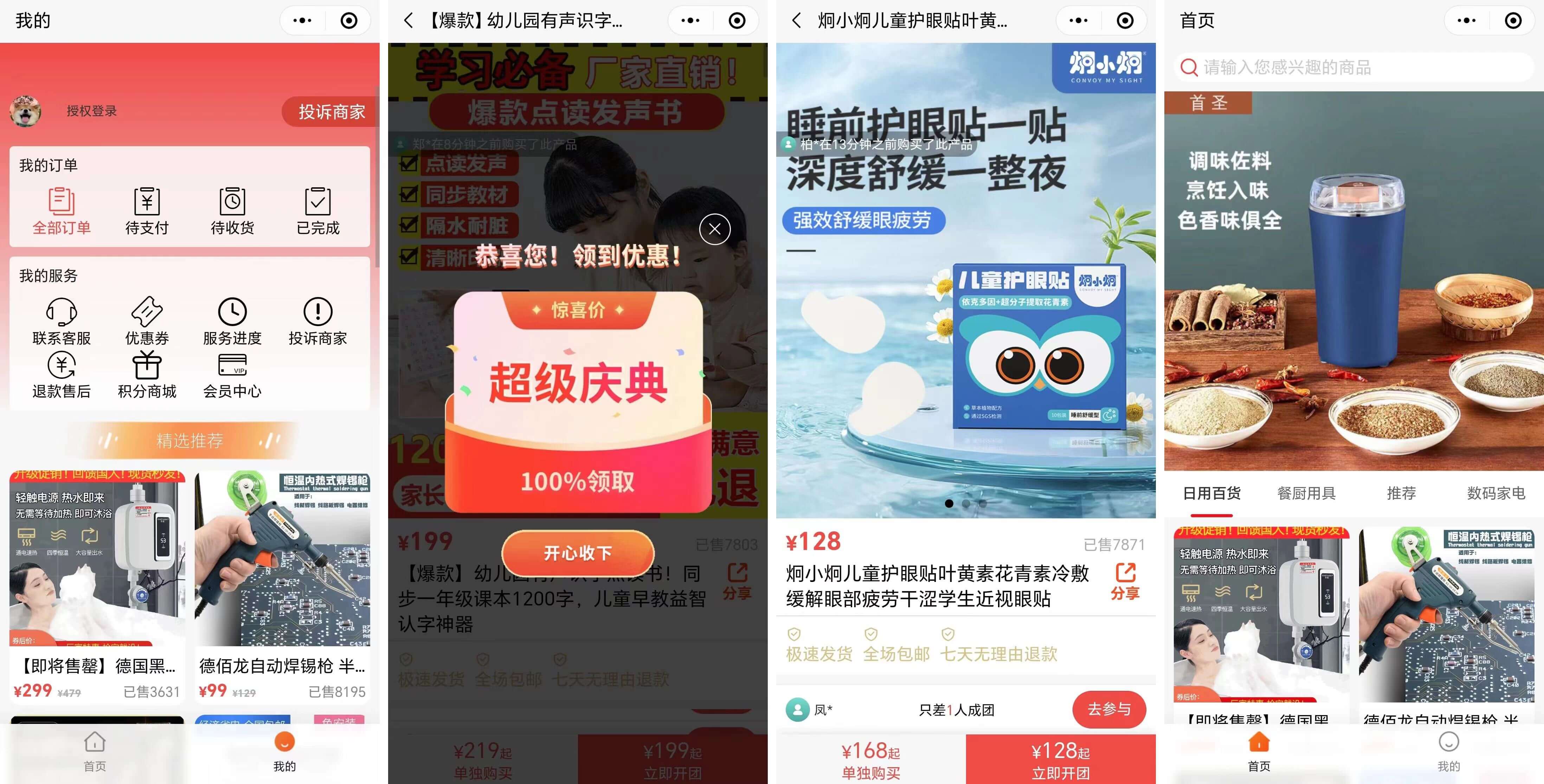1544x784 pixels.
Task: Switch to the 数码家电 tab
Action: pos(1495,493)
